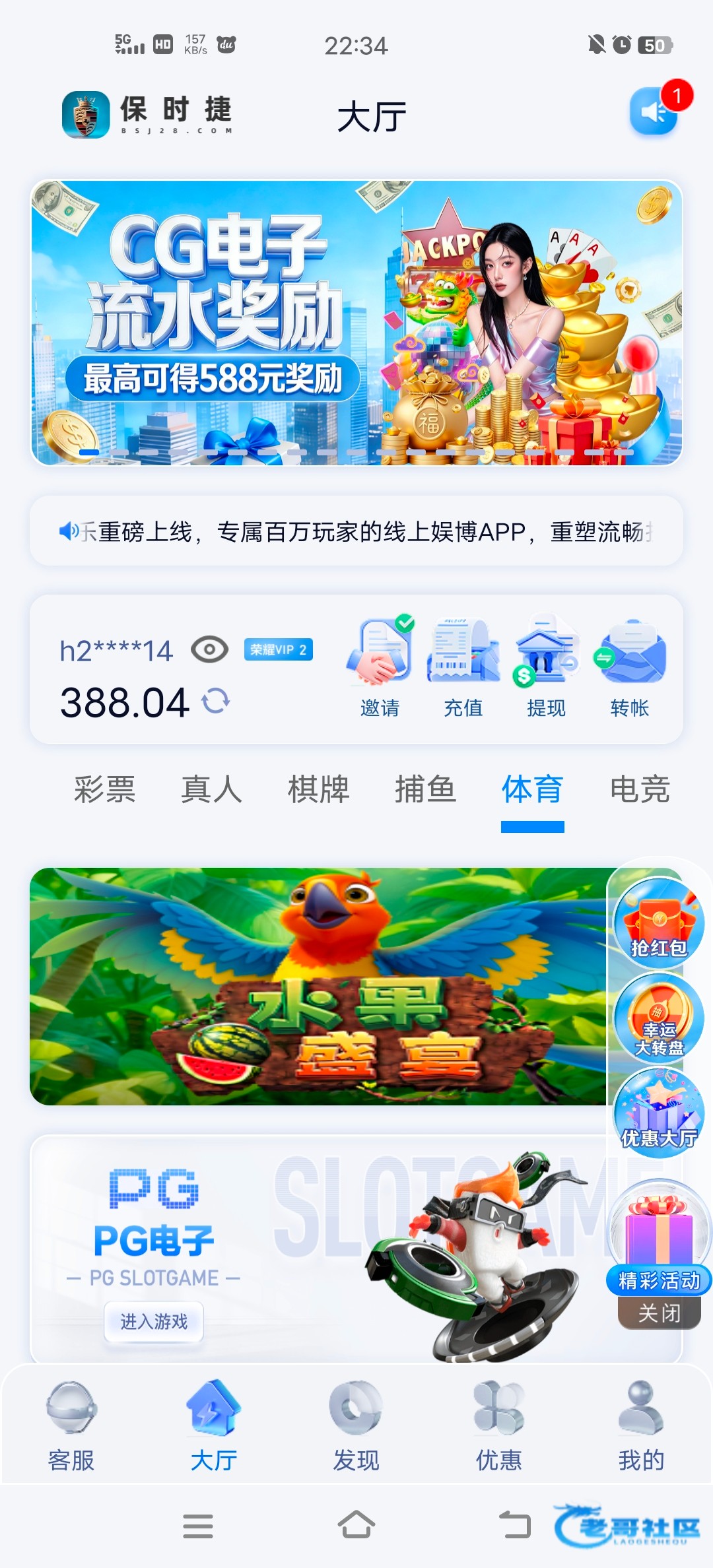The height and width of the screenshot is (1568, 713).
Task: Switch to the 真人 category tab
Action: (211, 789)
